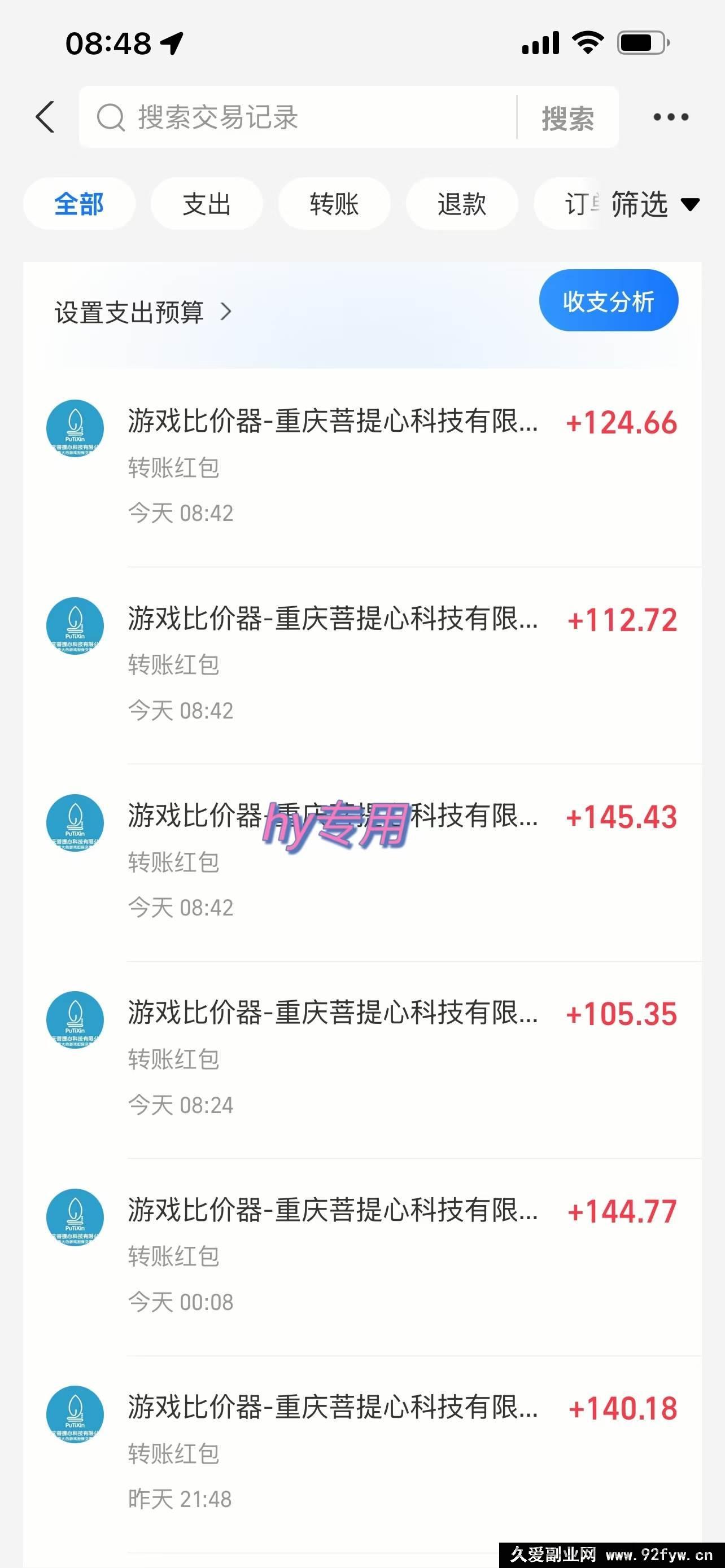
Task: Select the 全部 filter tab
Action: 79,204
